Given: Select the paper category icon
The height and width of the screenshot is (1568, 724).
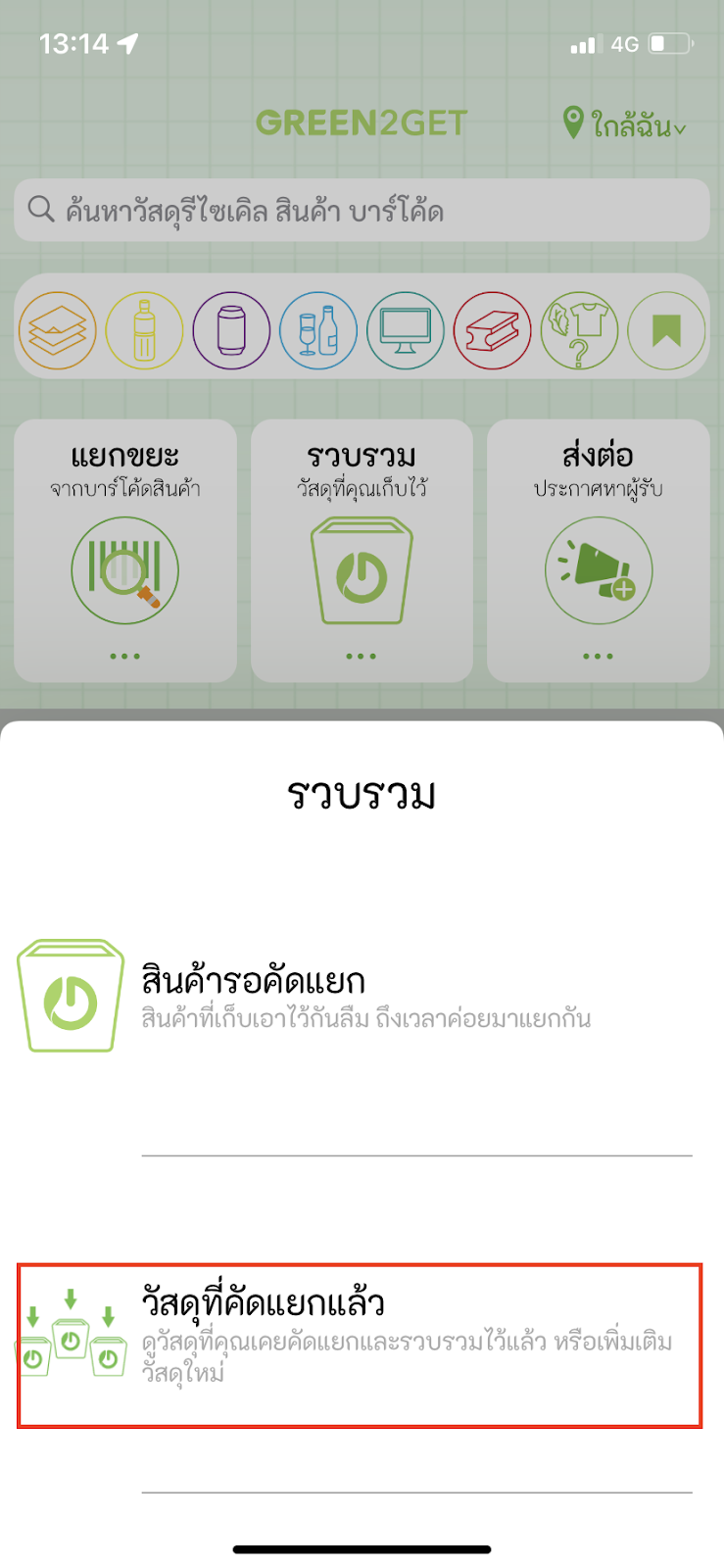Looking at the screenshot, I should click(x=58, y=330).
